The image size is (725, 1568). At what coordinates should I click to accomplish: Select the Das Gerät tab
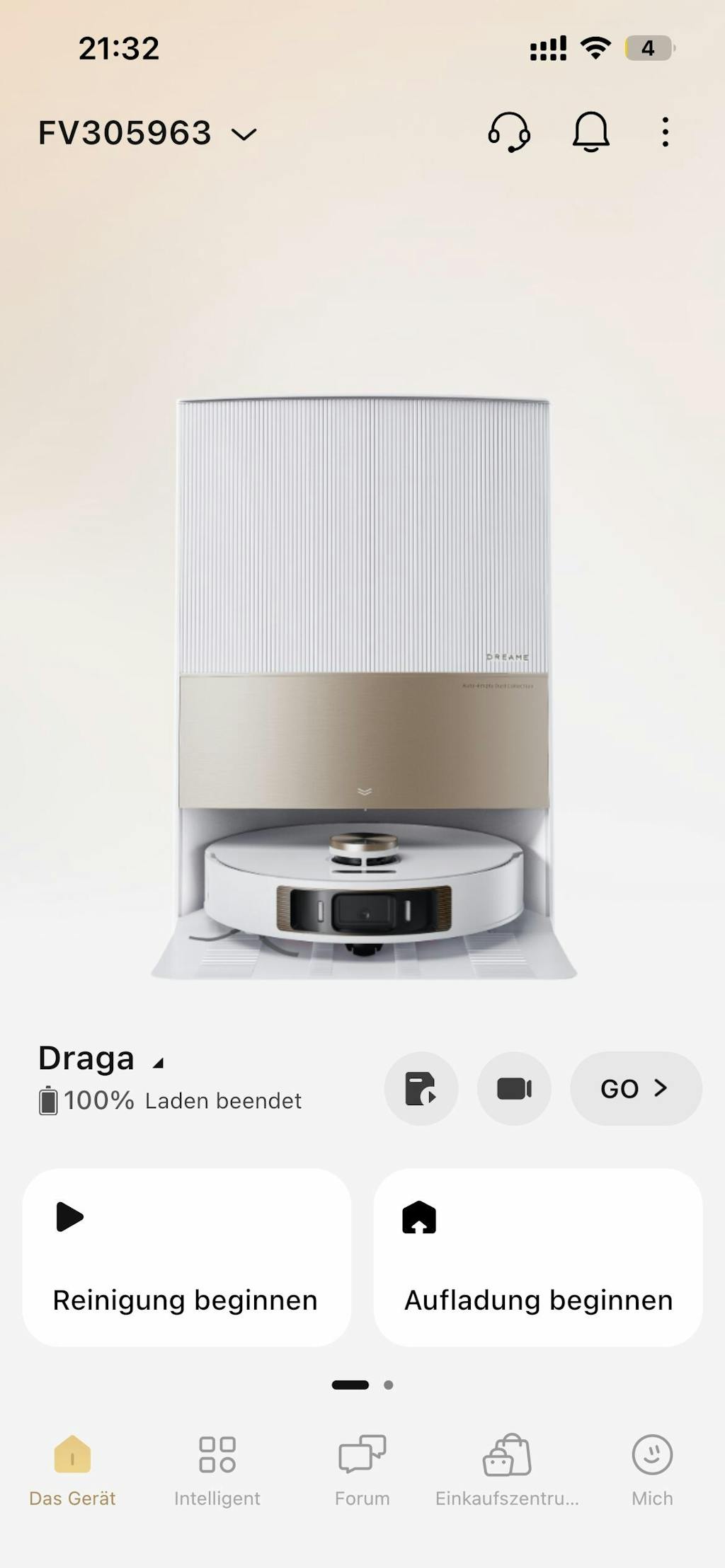point(72,1470)
